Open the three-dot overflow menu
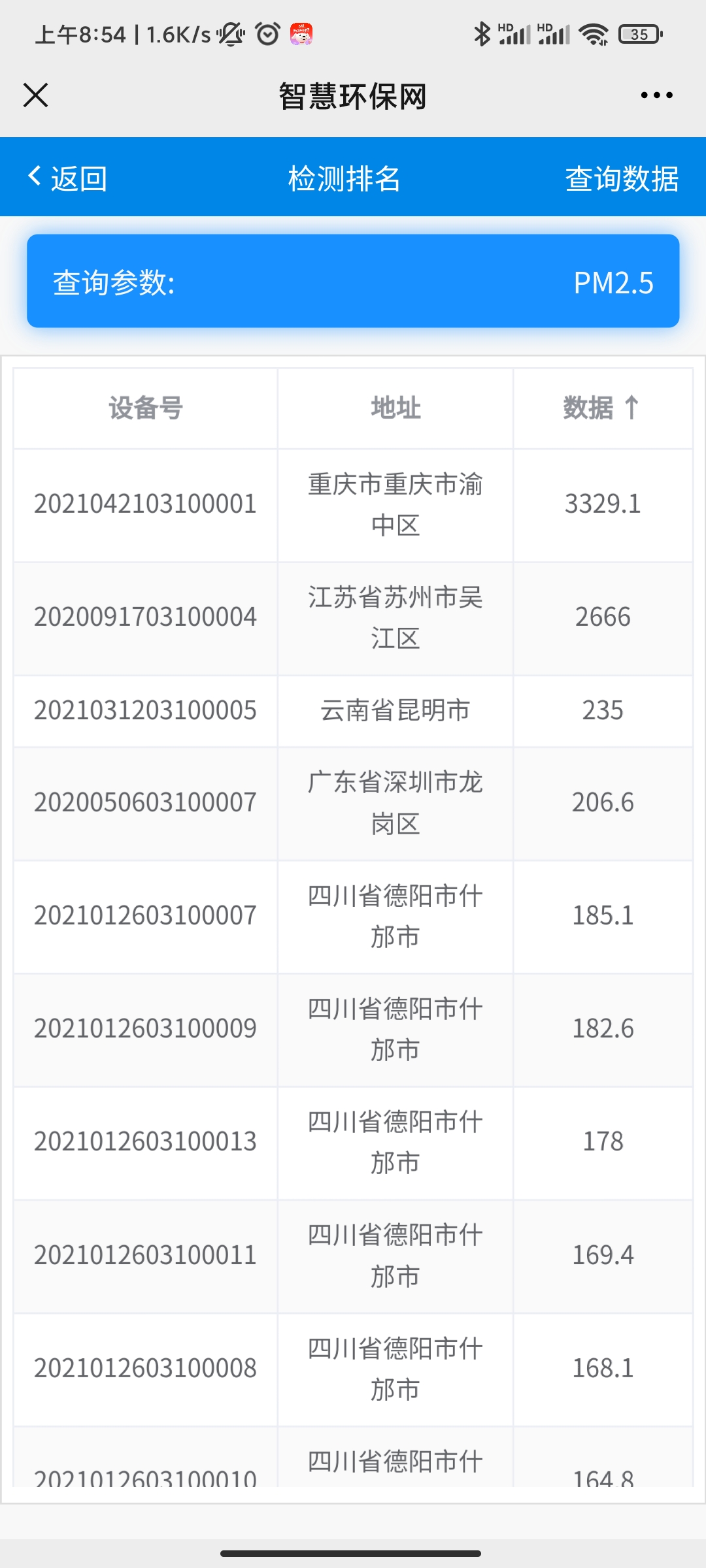Image resolution: width=706 pixels, height=1568 pixels. pyautogui.click(x=656, y=95)
